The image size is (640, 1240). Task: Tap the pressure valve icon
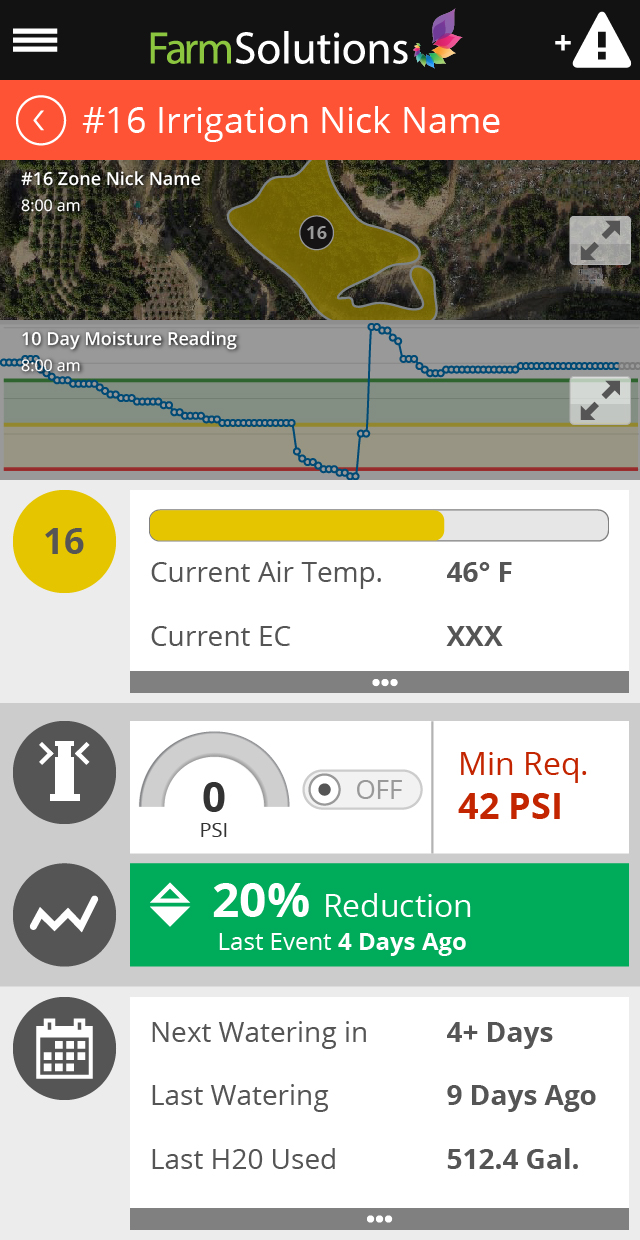point(64,772)
